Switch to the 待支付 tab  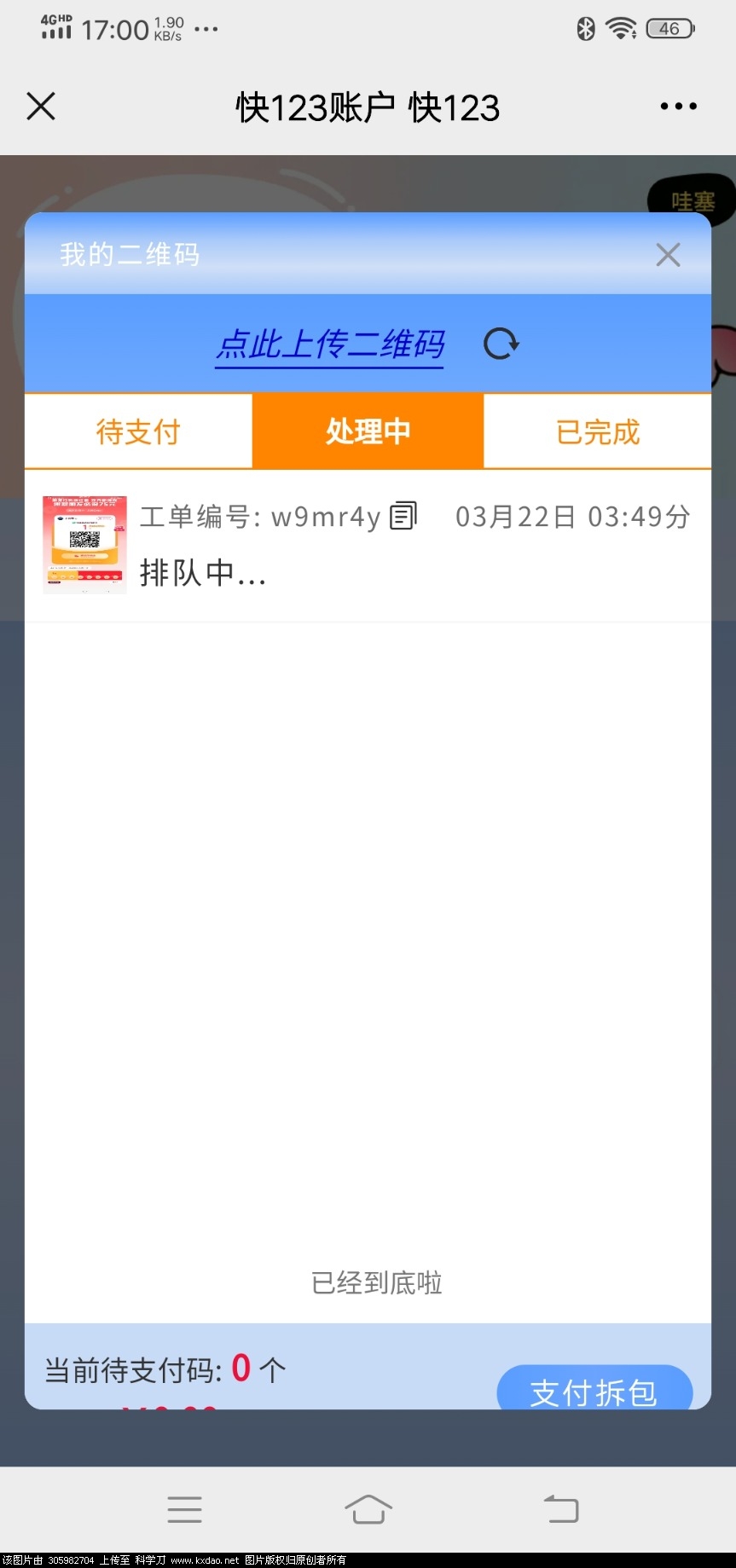[x=138, y=431]
